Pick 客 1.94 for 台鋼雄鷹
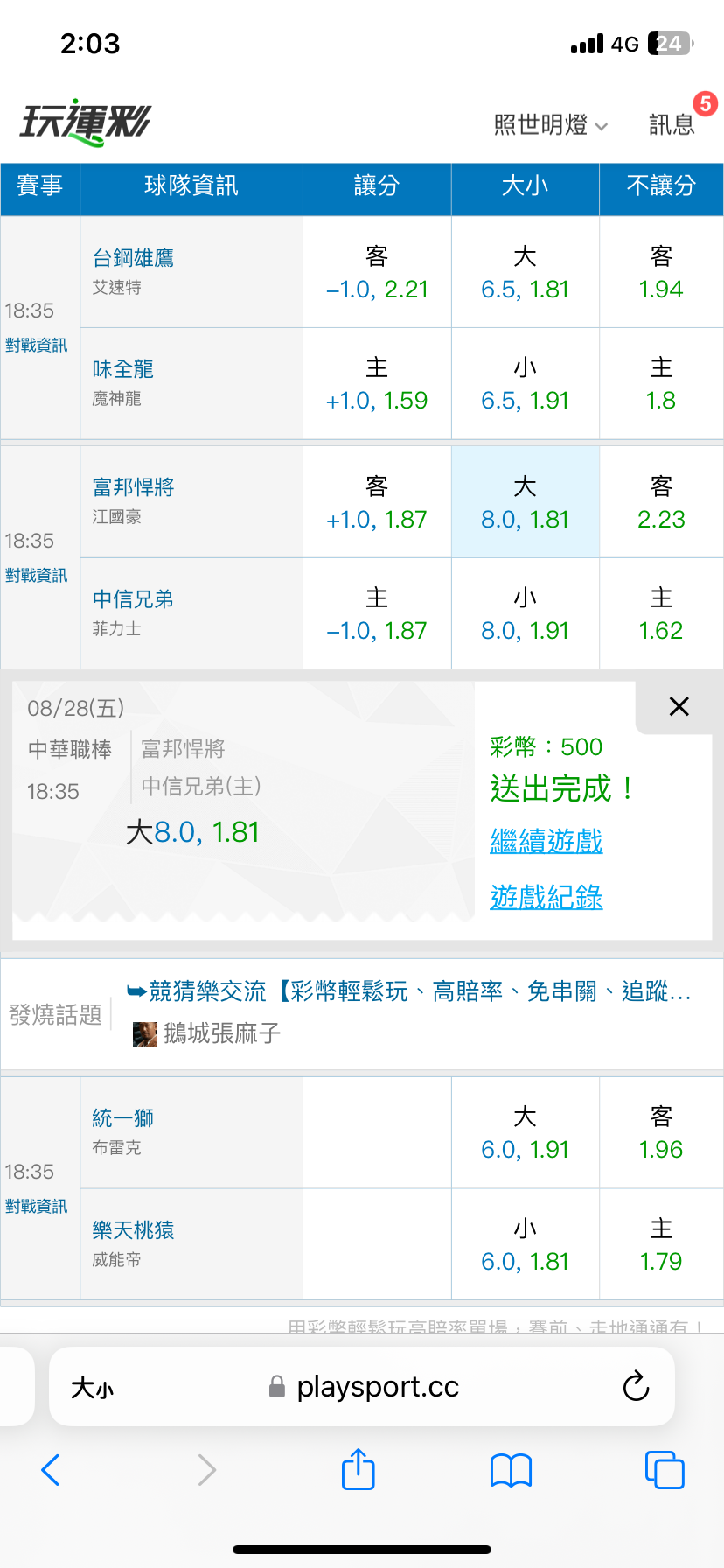Screen dimensions: 724x1568 point(661,272)
